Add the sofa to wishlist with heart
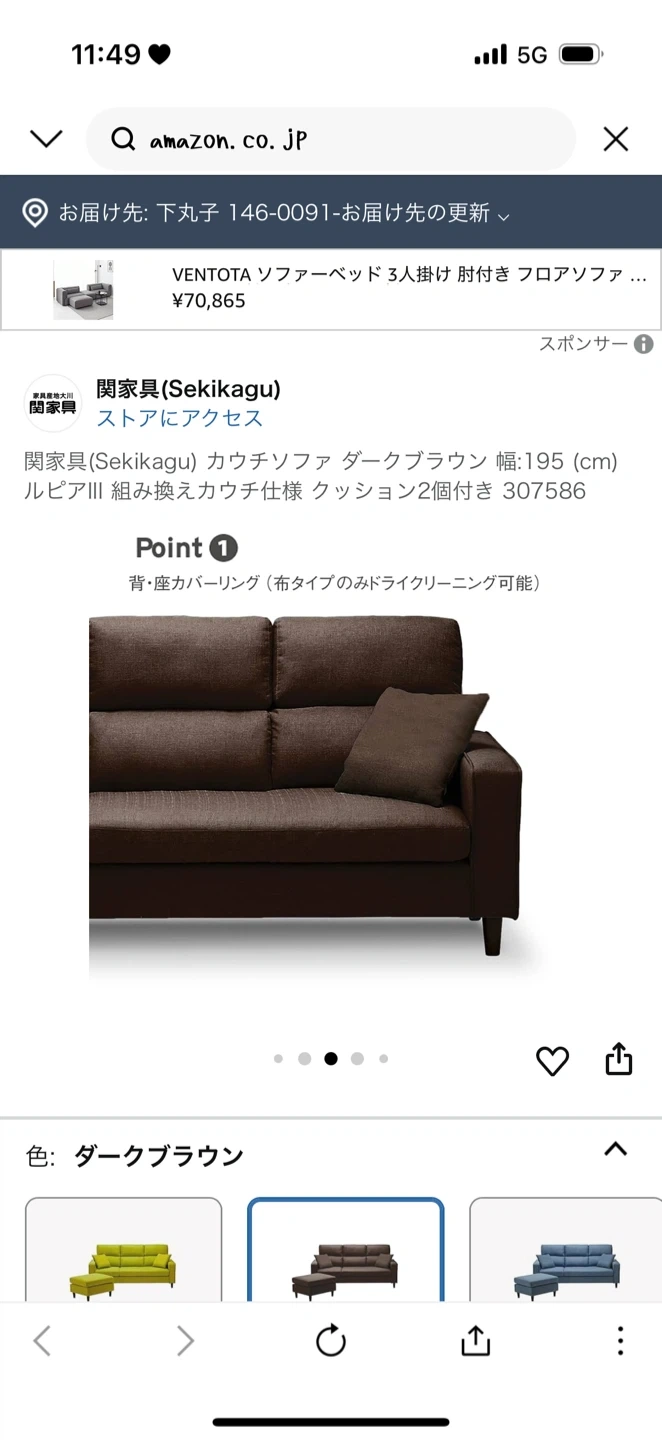Viewport: 662px width, 1440px height. pyautogui.click(x=552, y=1060)
